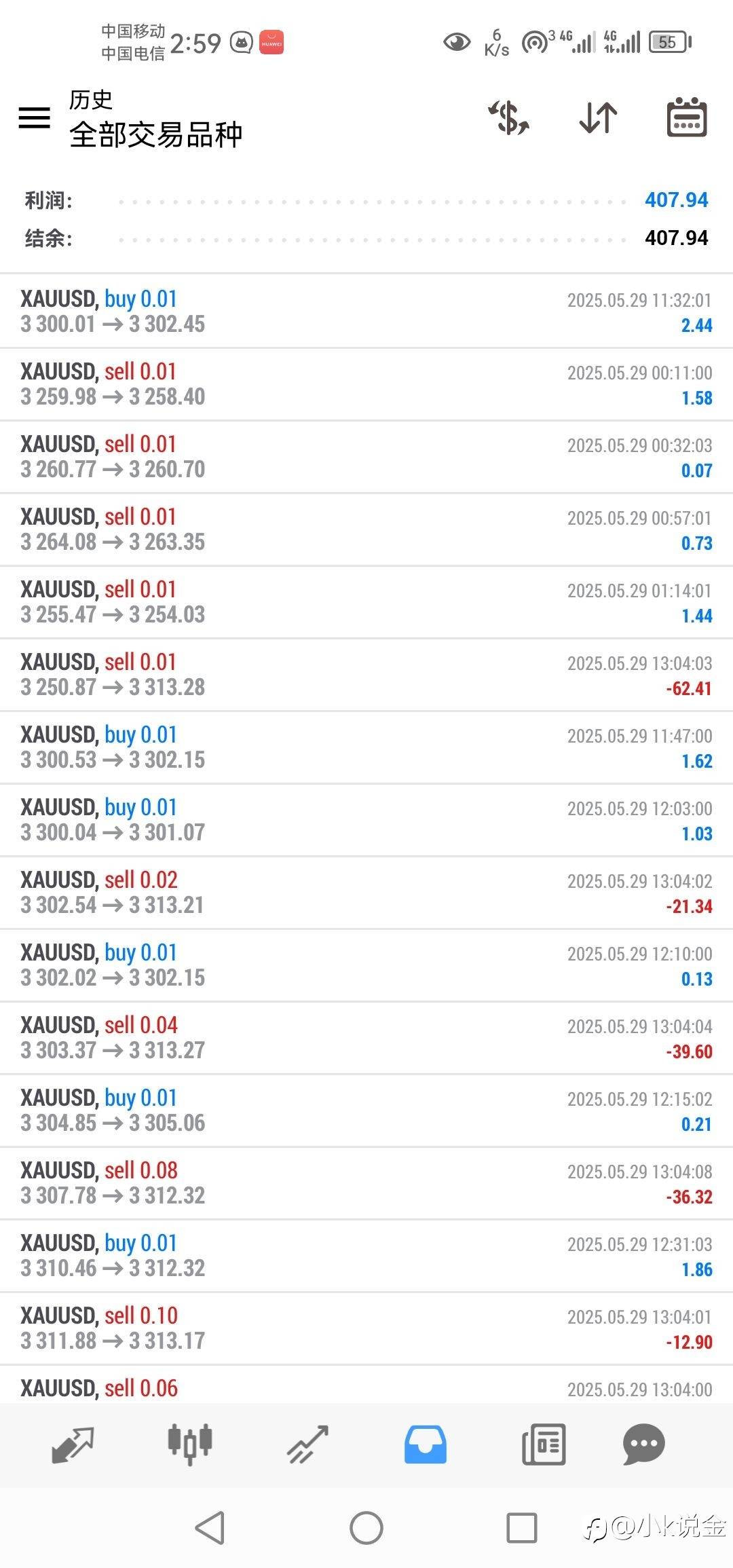Open the buy trade with 1.86 profit
Viewport: 733px width, 1568px height.
pos(366,1256)
